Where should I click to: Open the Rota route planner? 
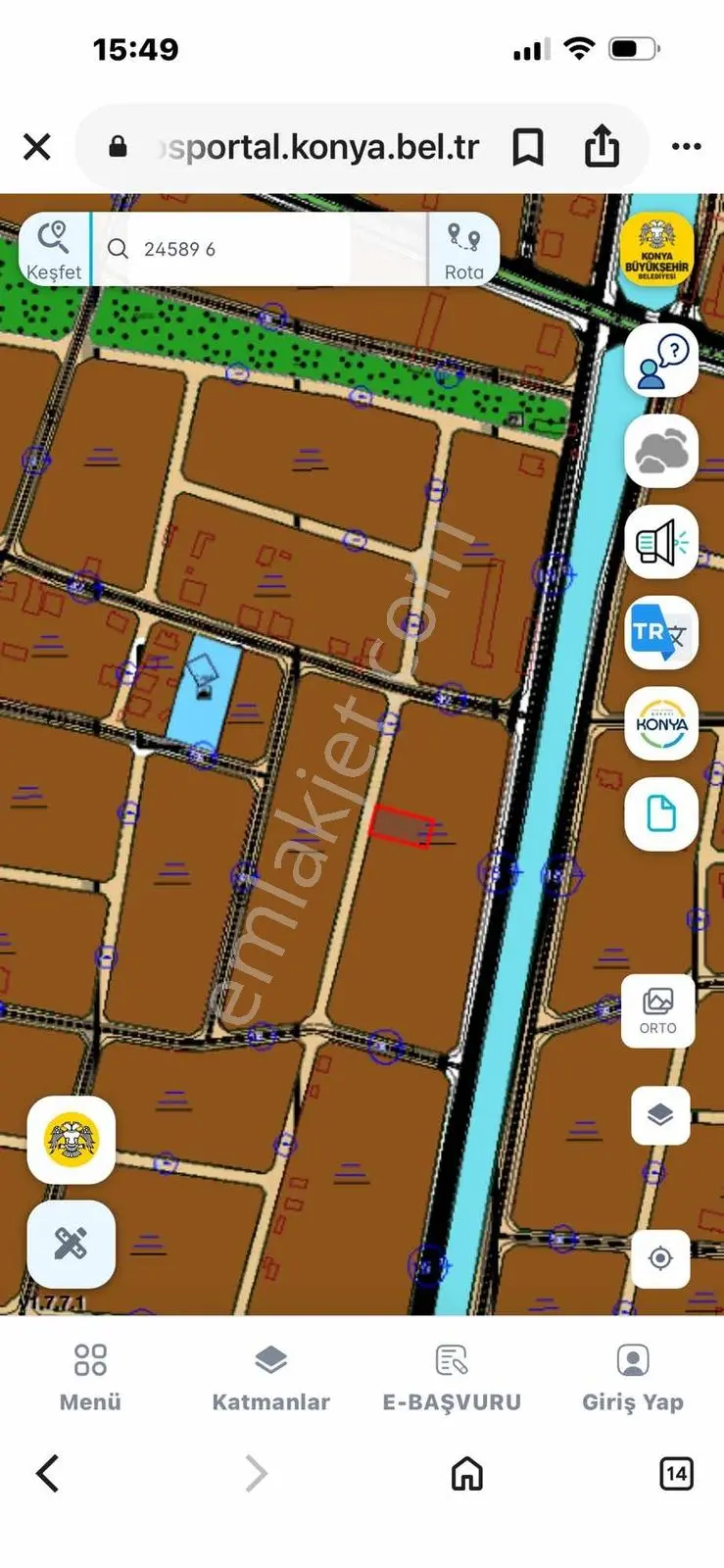(464, 250)
